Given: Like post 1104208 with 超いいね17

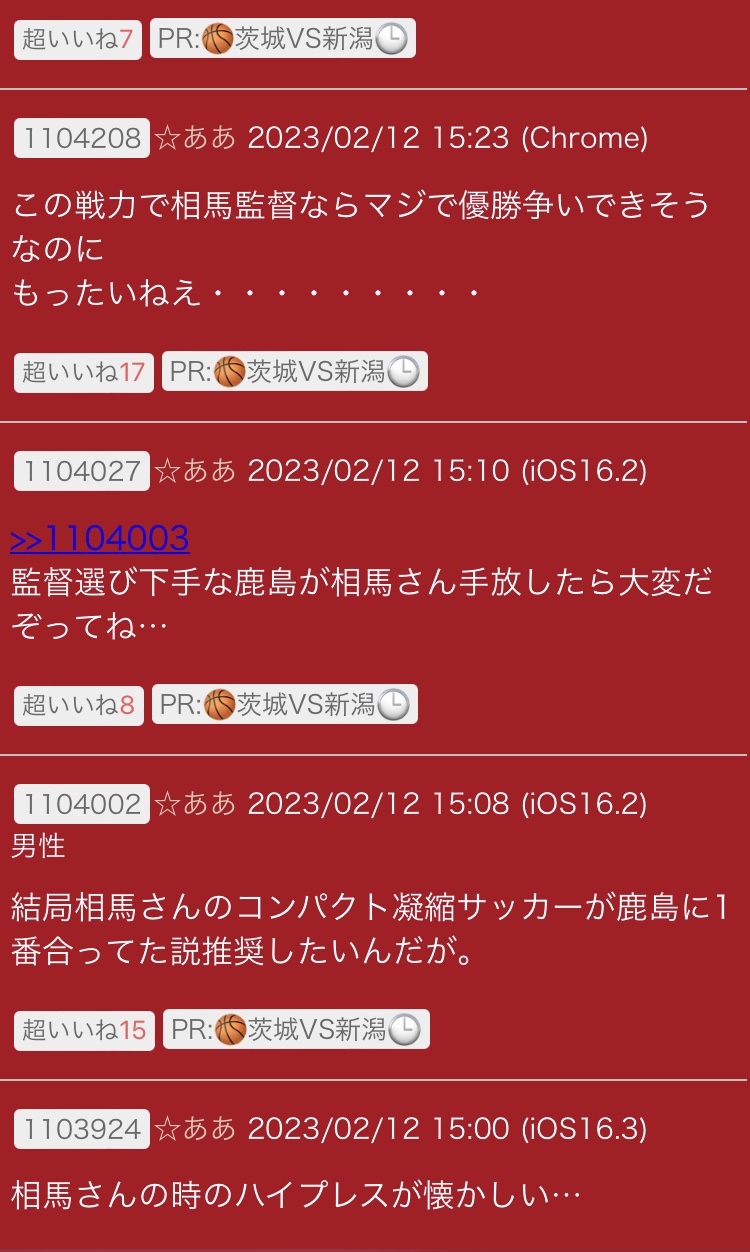Looking at the screenshot, I should (83, 372).
